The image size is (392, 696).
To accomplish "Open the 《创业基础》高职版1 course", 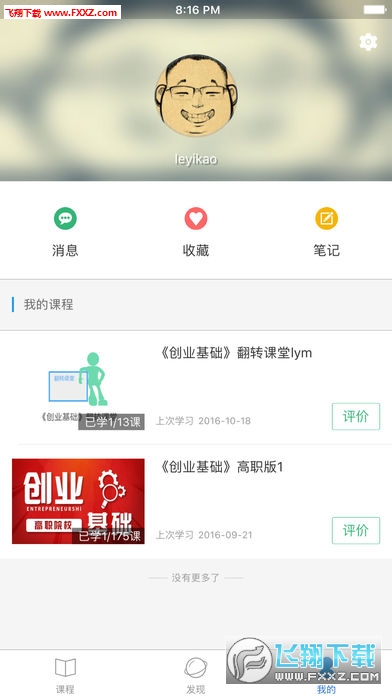I will (196, 501).
